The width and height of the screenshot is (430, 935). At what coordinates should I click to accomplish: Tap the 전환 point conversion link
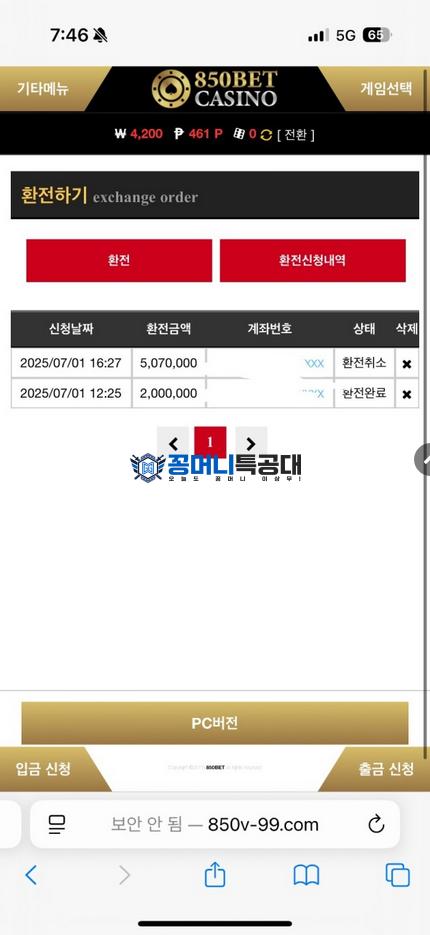point(296,134)
